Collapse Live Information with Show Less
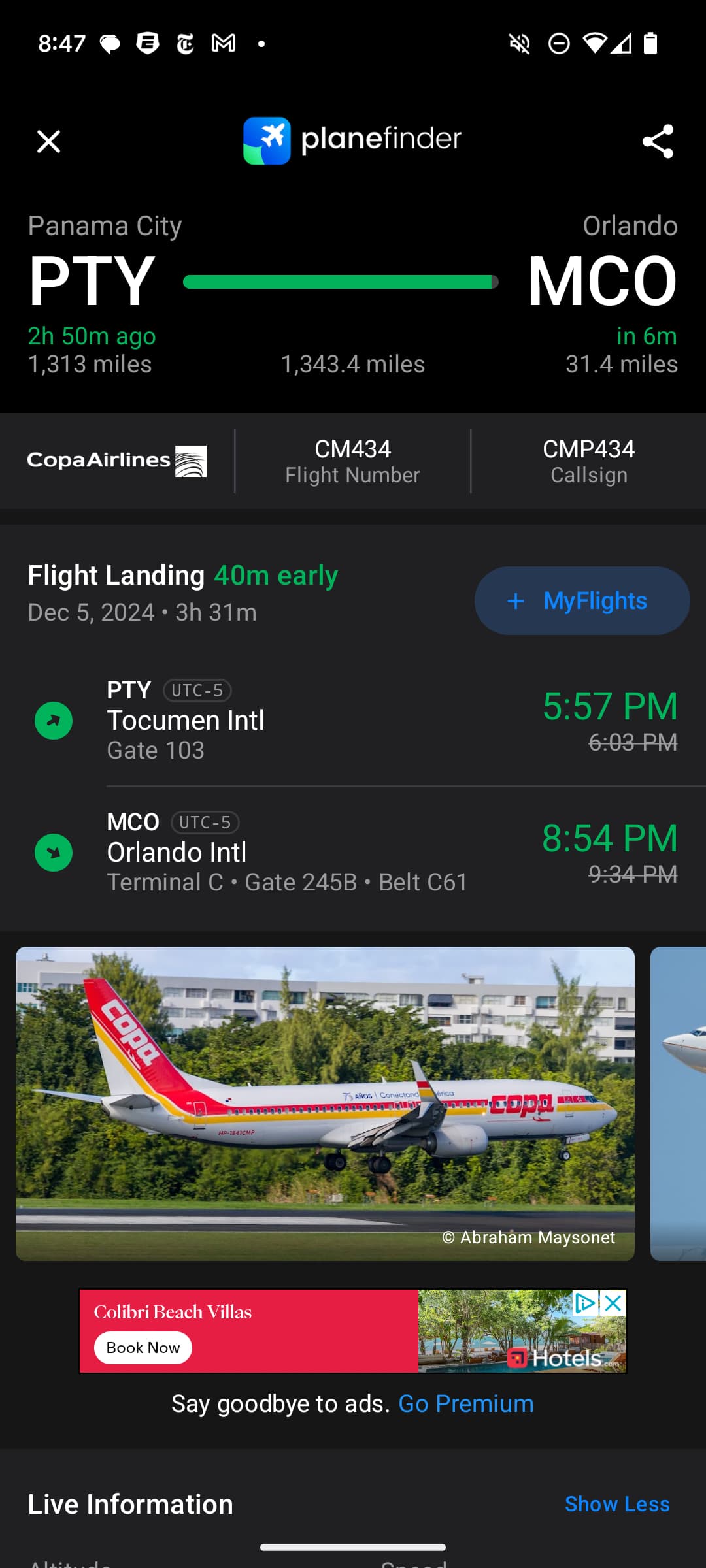Viewport: 706px width, 1568px height. pos(617,1504)
